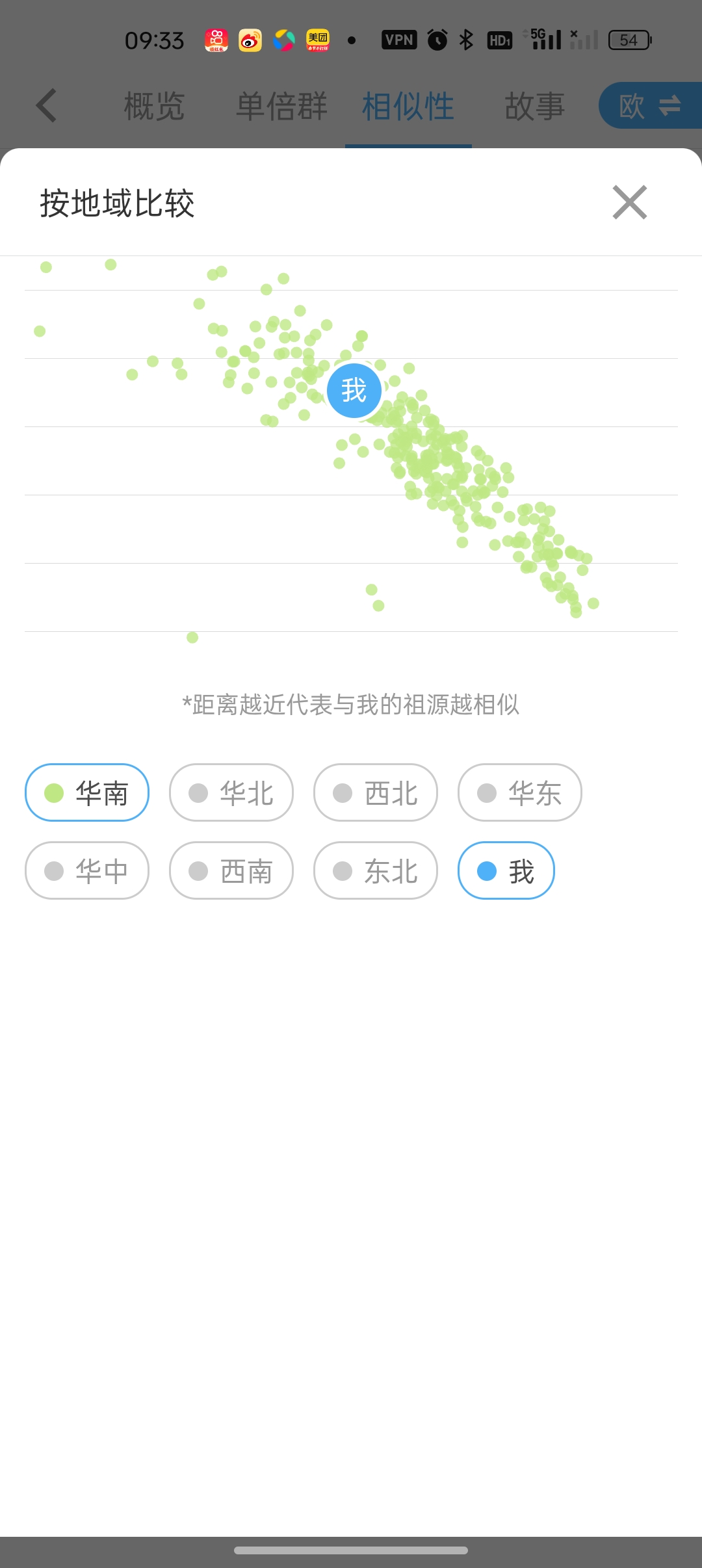Show 东北 region dots
This screenshot has height=1568, width=702.
[x=376, y=870]
